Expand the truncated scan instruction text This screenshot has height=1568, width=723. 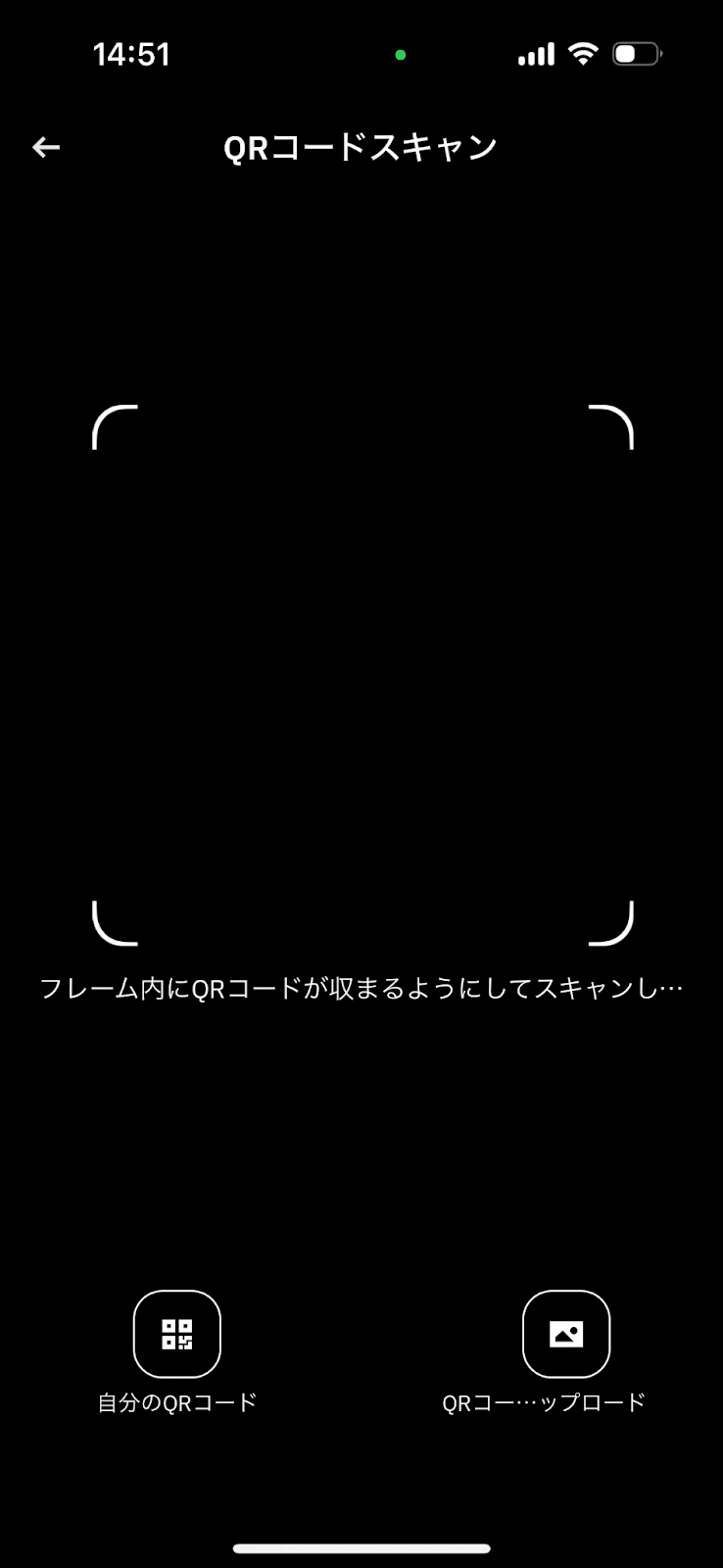click(361, 987)
